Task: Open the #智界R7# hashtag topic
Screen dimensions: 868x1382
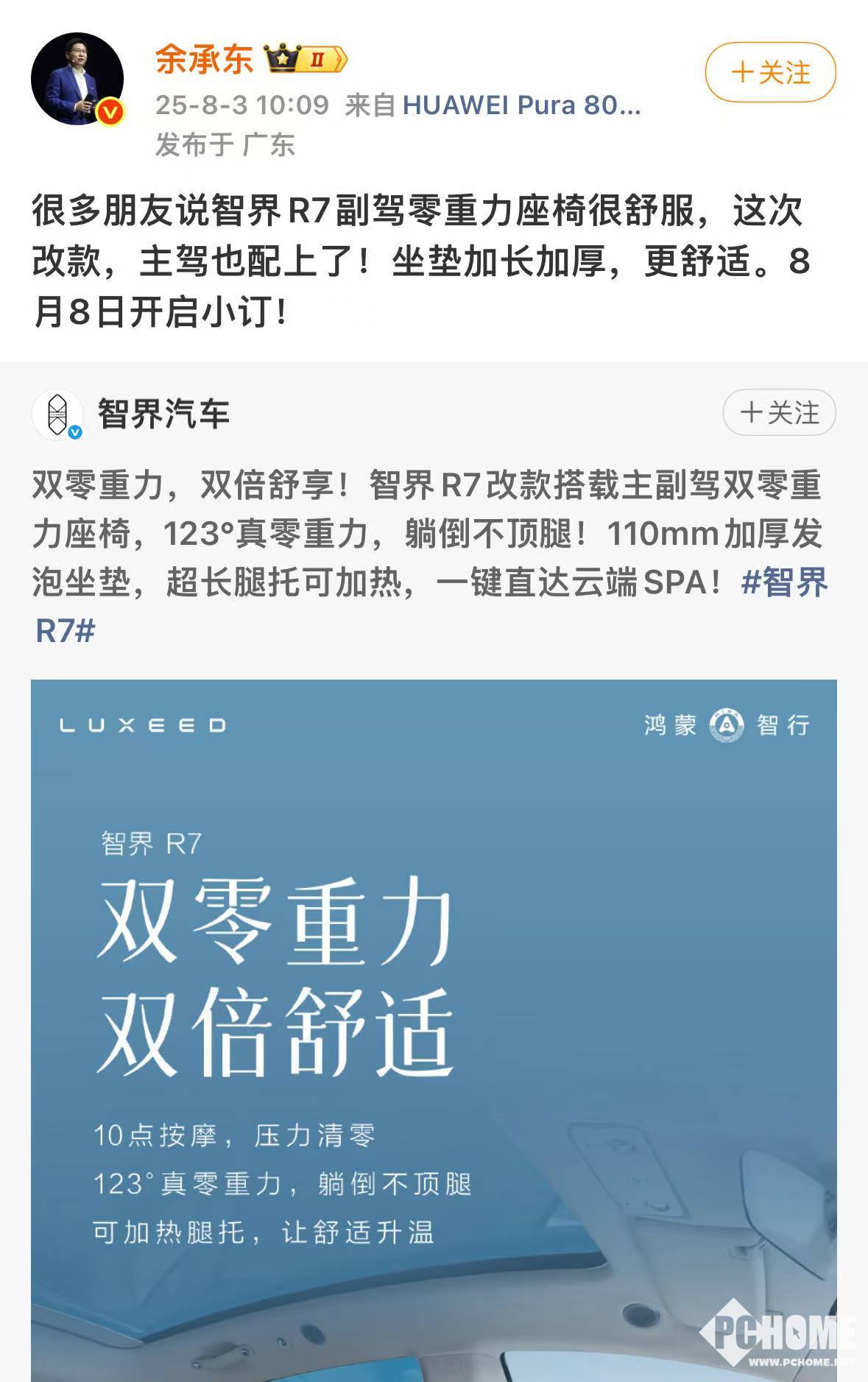Action: click(x=784, y=583)
